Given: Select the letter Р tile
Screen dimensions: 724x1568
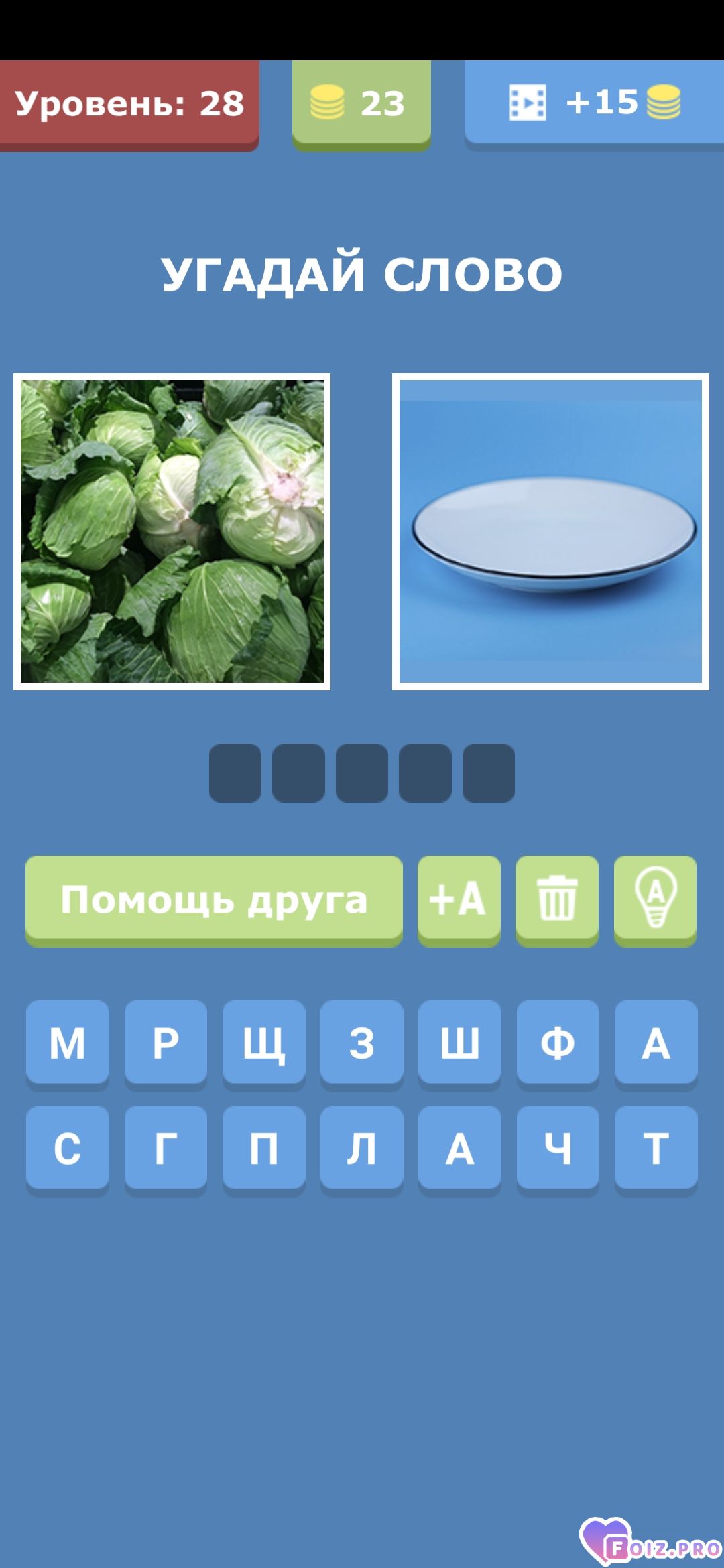Looking at the screenshot, I should coord(166,1045).
